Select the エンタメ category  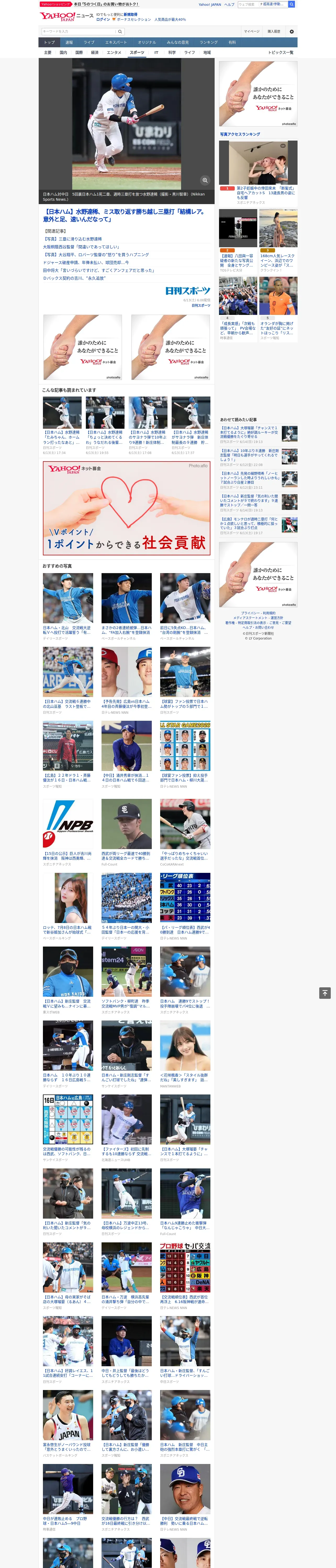(x=114, y=52)
